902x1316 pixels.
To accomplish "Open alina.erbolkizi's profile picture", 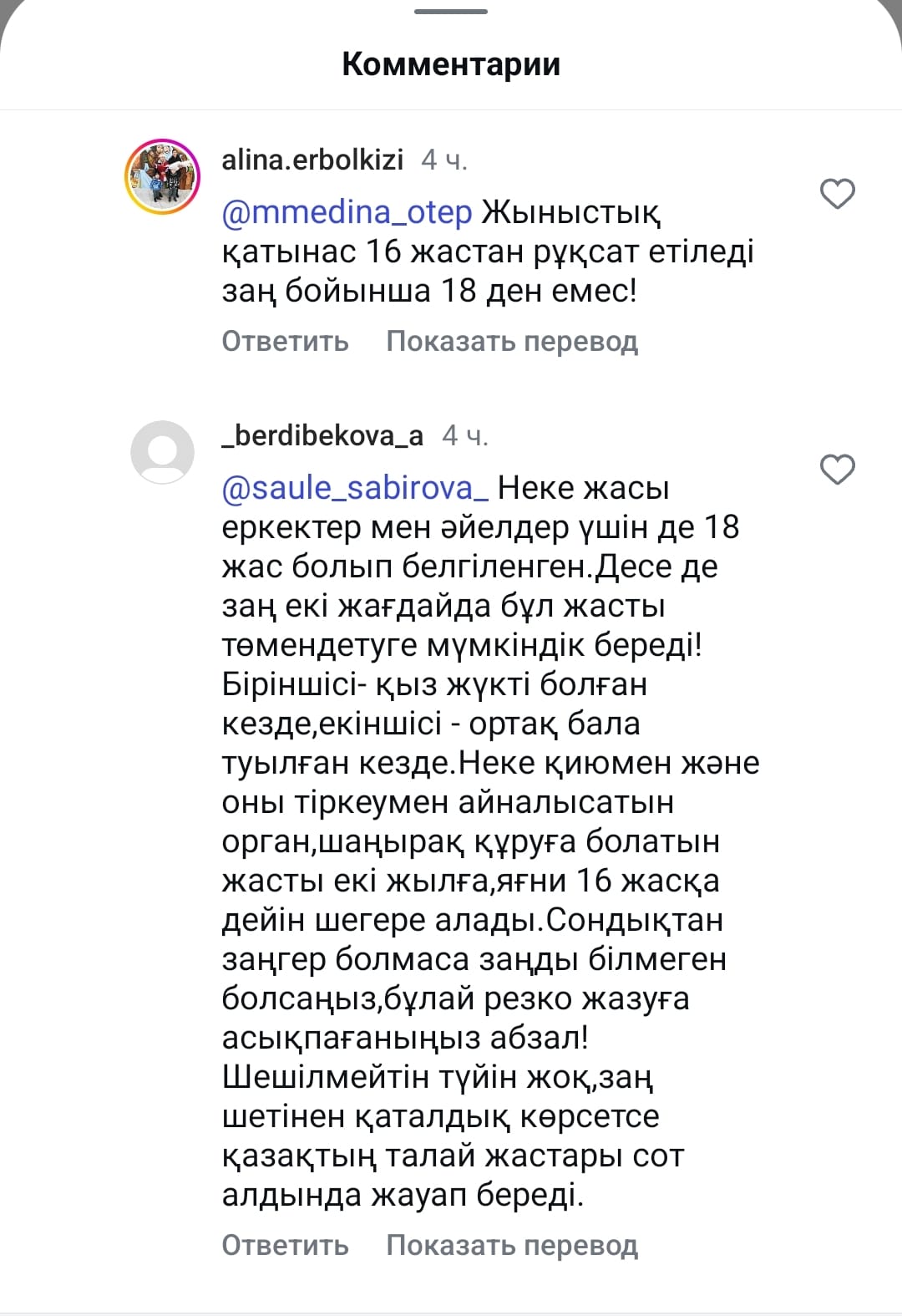I will [x=163, y=177].
